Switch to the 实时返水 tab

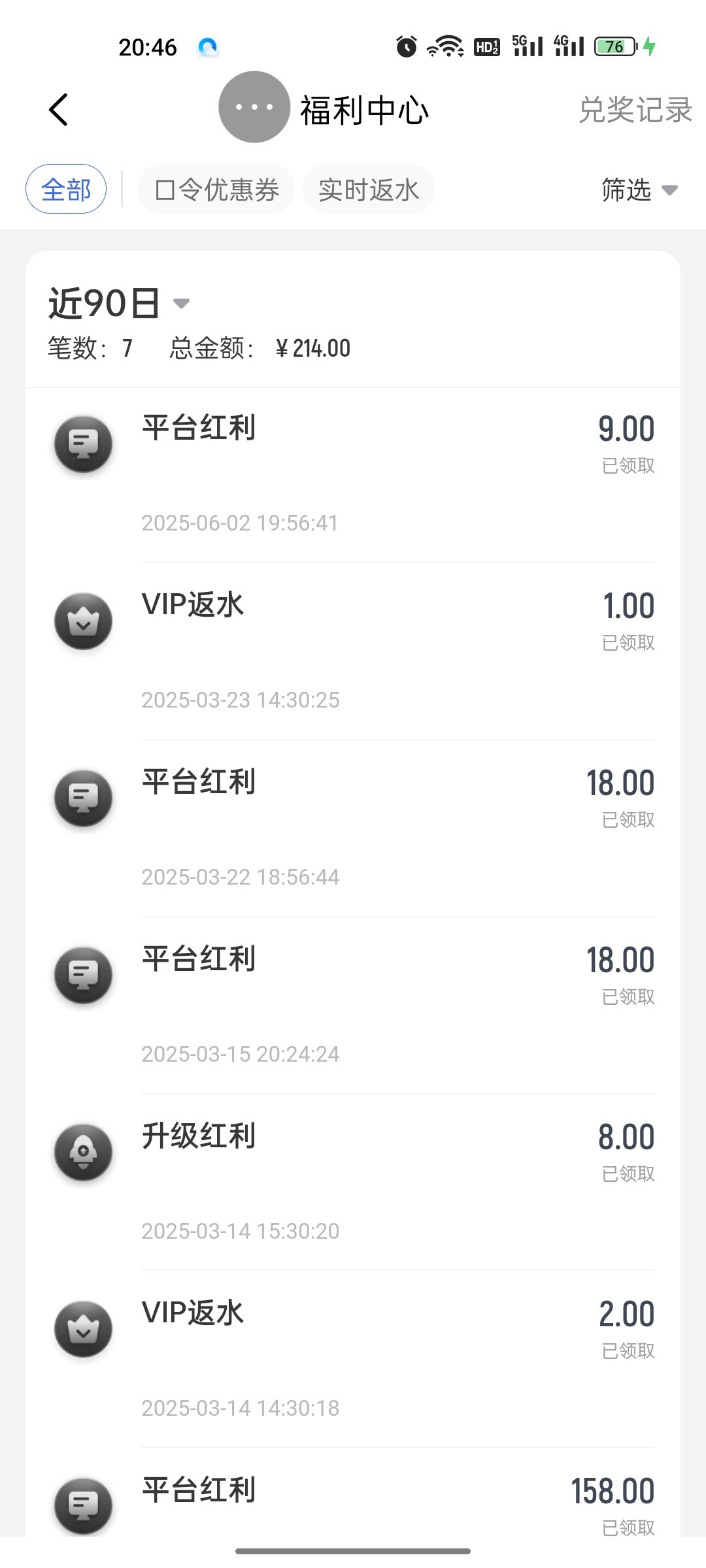pos(369,189)
